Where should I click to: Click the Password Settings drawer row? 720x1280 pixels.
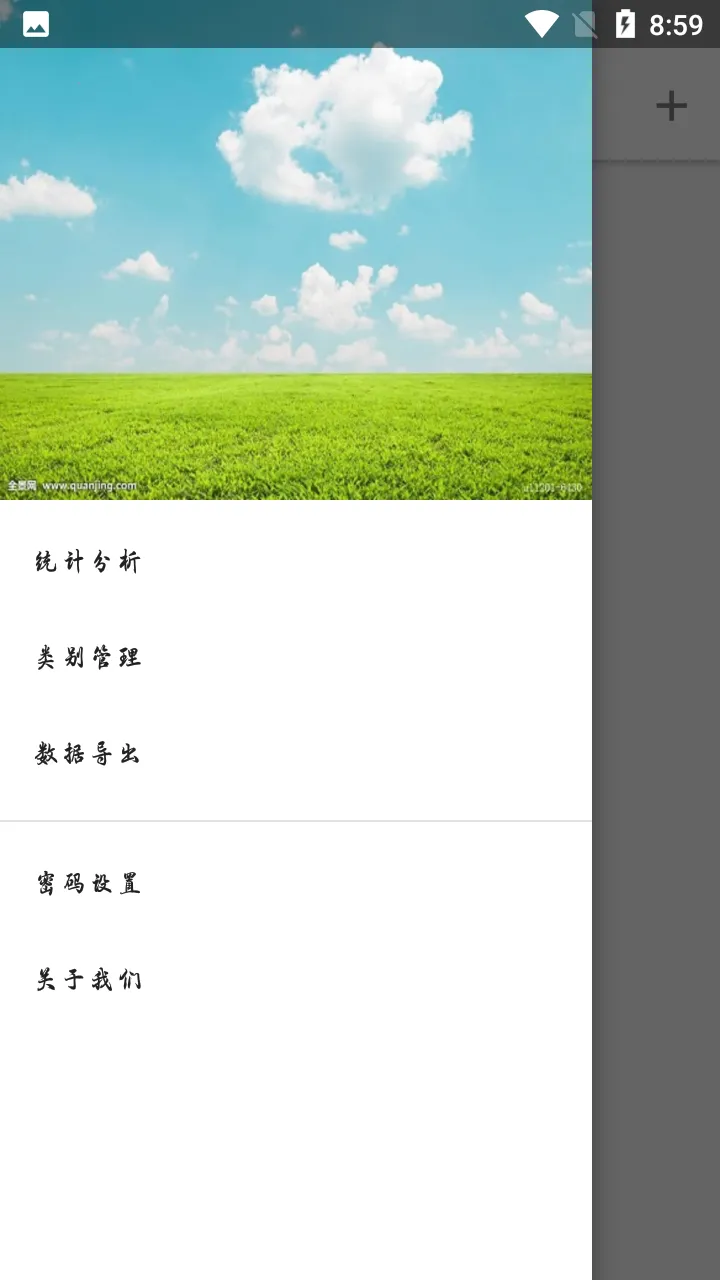(88, 884)
